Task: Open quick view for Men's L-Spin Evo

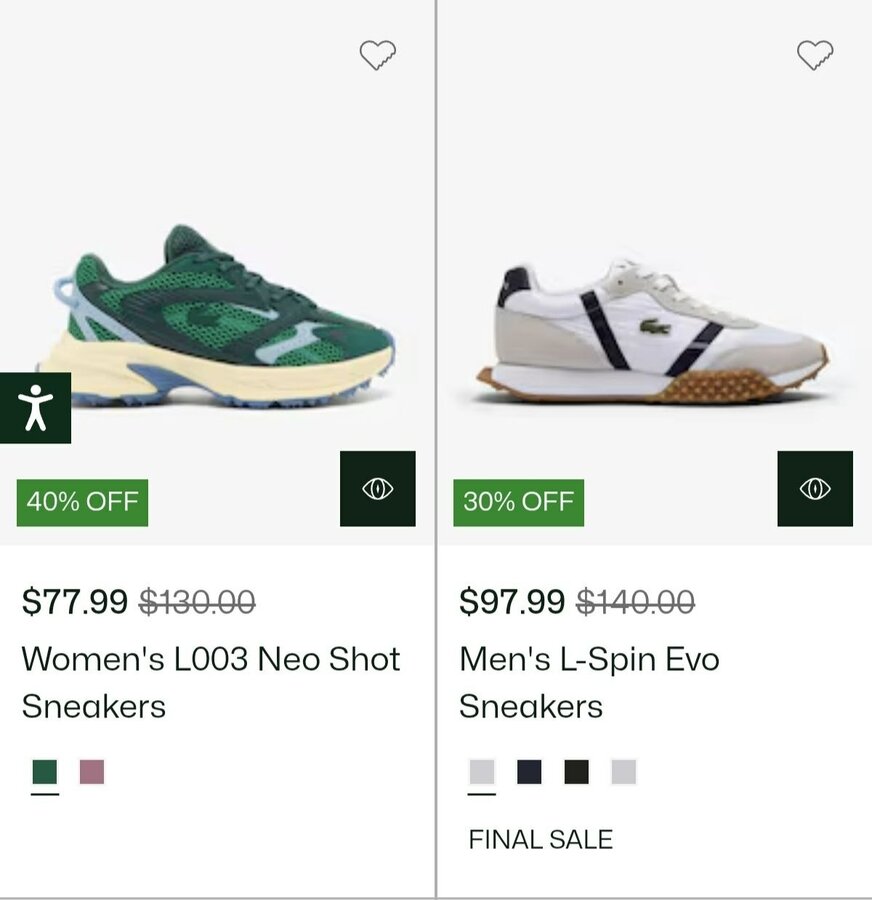Action: pyautogui.click(x=815, y=488)
